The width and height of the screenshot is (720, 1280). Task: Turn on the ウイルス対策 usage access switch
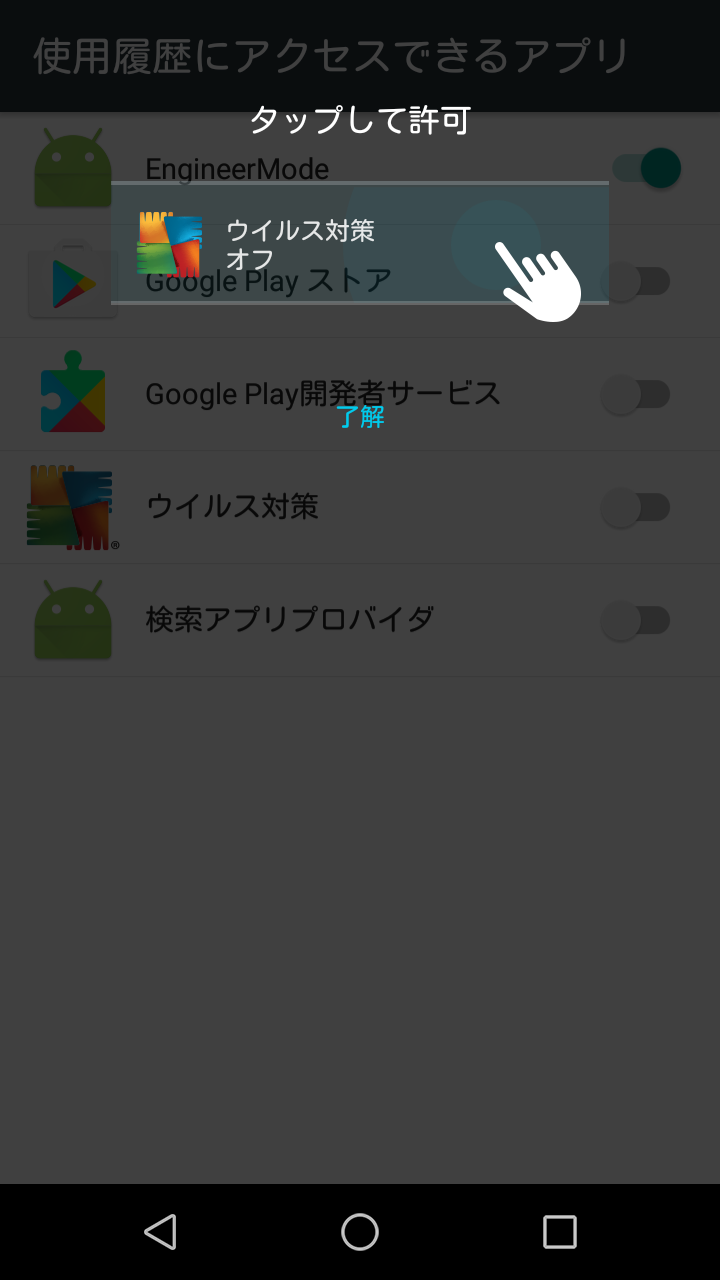[x=635, y=508]
